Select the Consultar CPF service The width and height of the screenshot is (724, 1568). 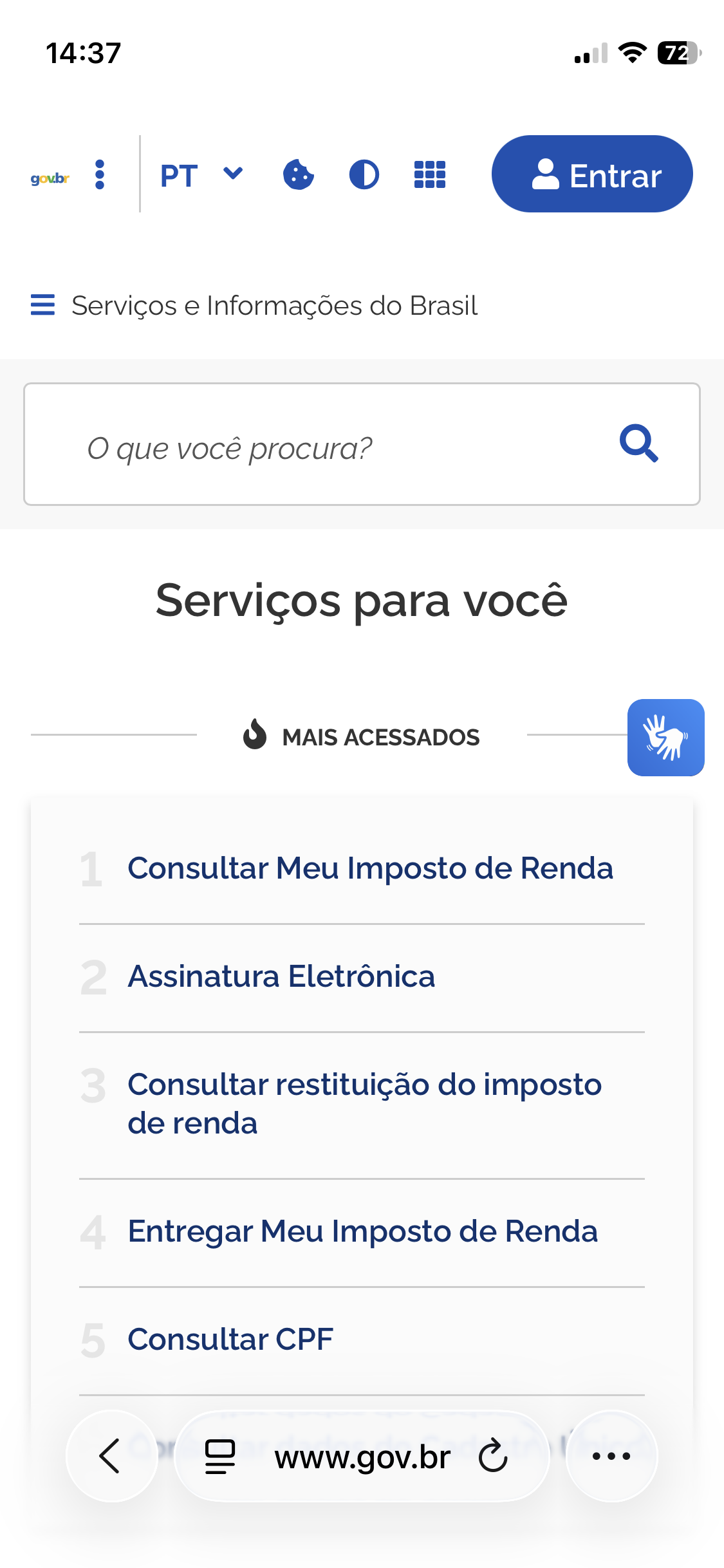point(230,1339)
